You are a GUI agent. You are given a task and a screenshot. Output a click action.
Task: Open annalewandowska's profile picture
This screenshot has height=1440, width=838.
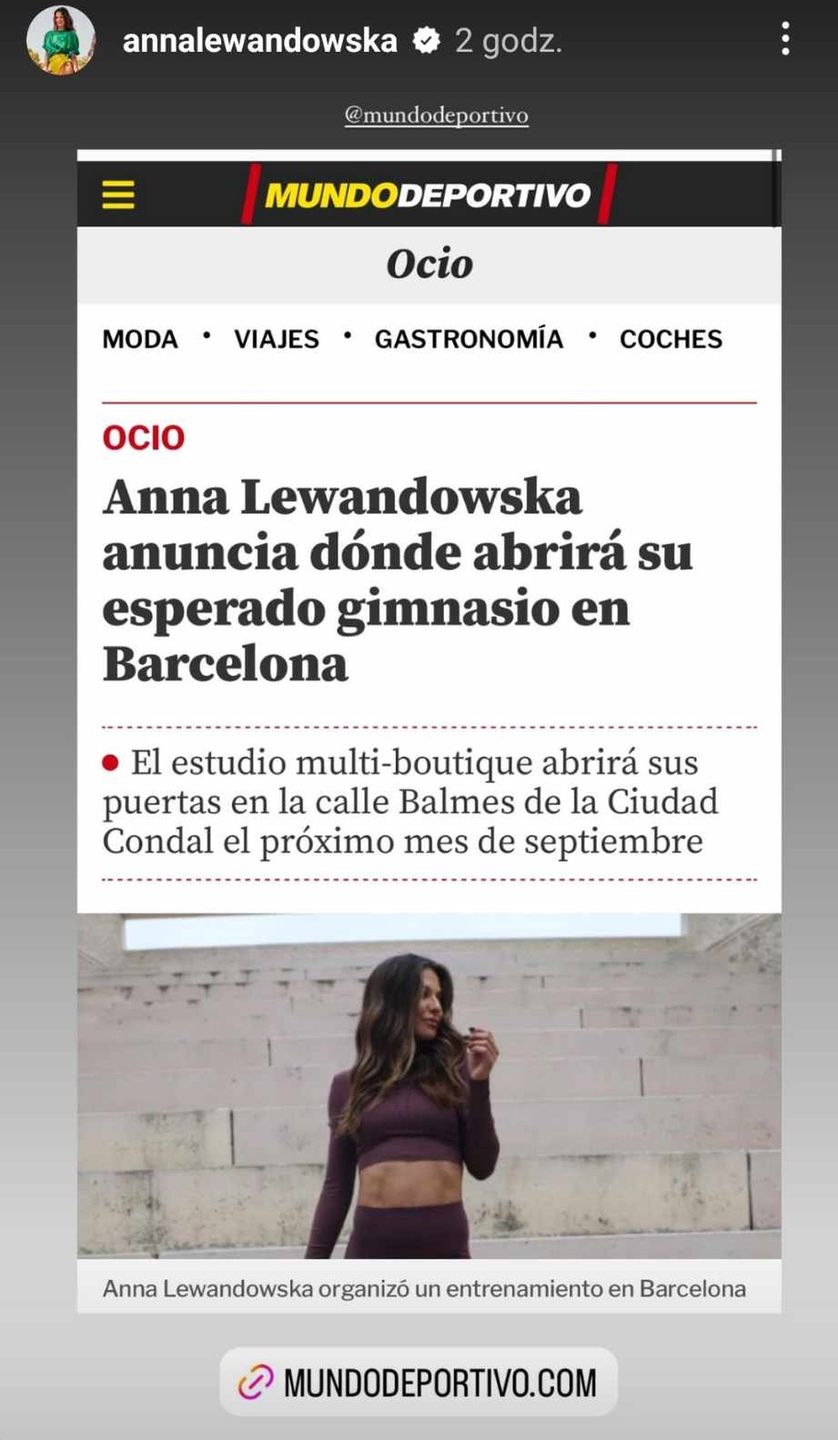[x=61, y=40]
